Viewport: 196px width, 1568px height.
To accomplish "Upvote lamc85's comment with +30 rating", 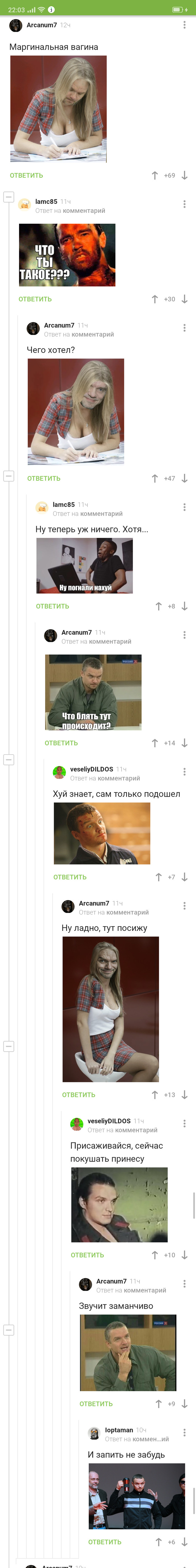I will tap(155, 299).
